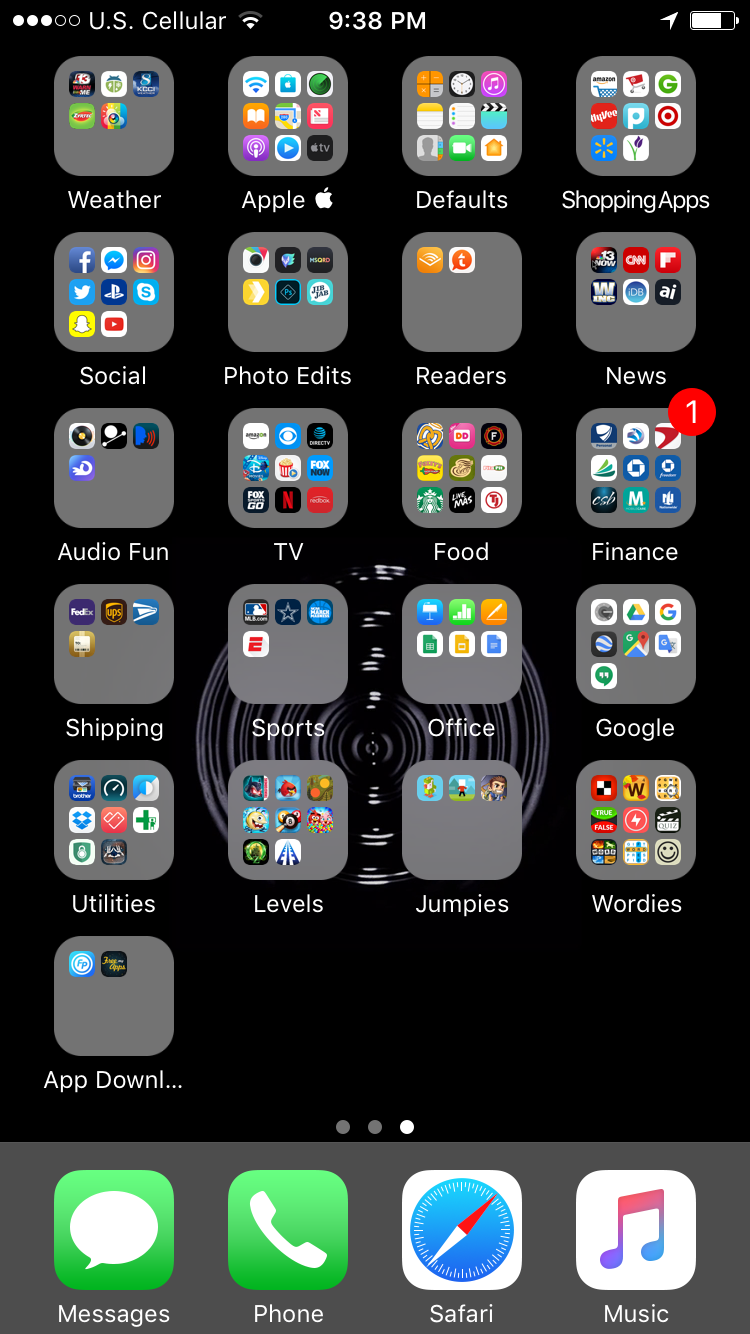Open the News folder
The width and height of the screenshot is (750, 1334).
[x=636, y=292]
